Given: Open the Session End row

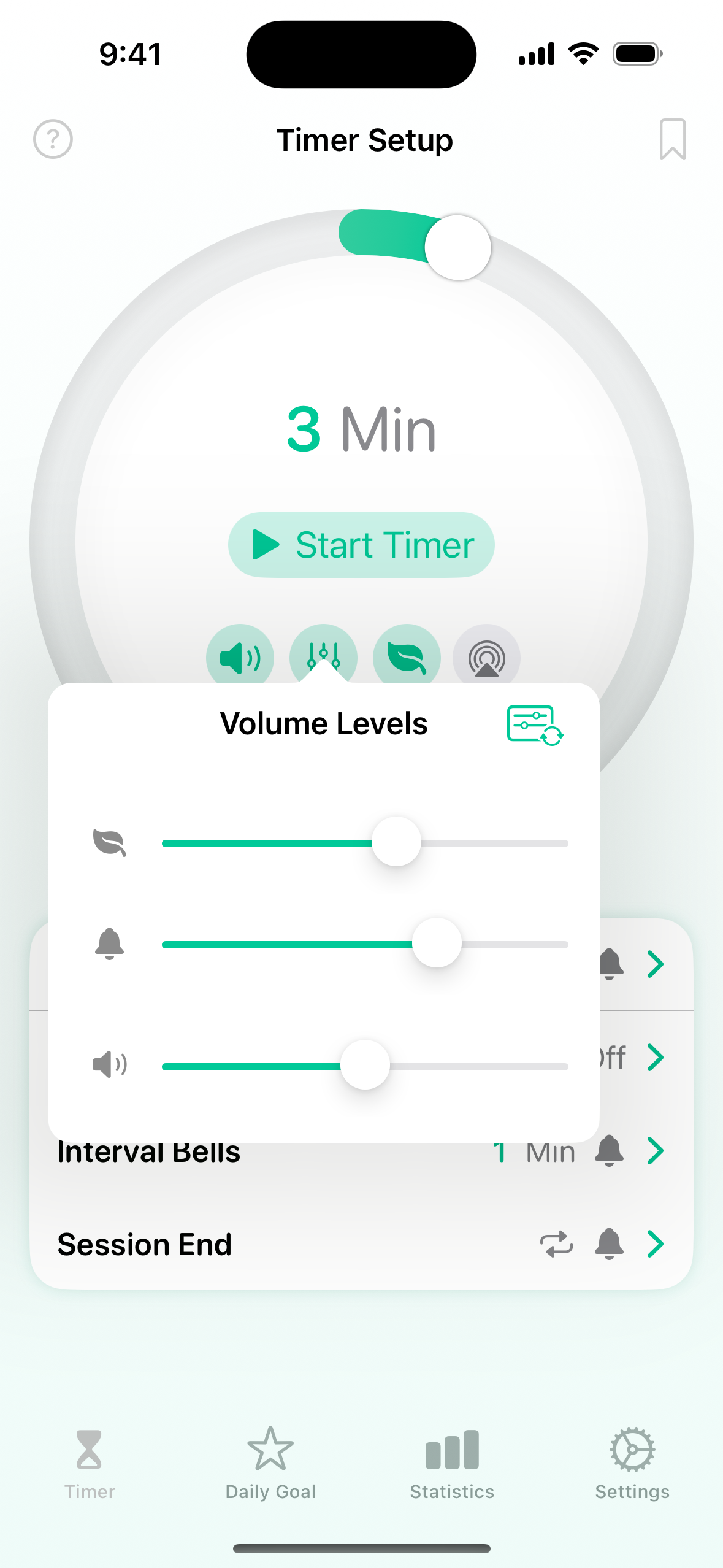Looking at the screenshot, I should point(361,1244).
